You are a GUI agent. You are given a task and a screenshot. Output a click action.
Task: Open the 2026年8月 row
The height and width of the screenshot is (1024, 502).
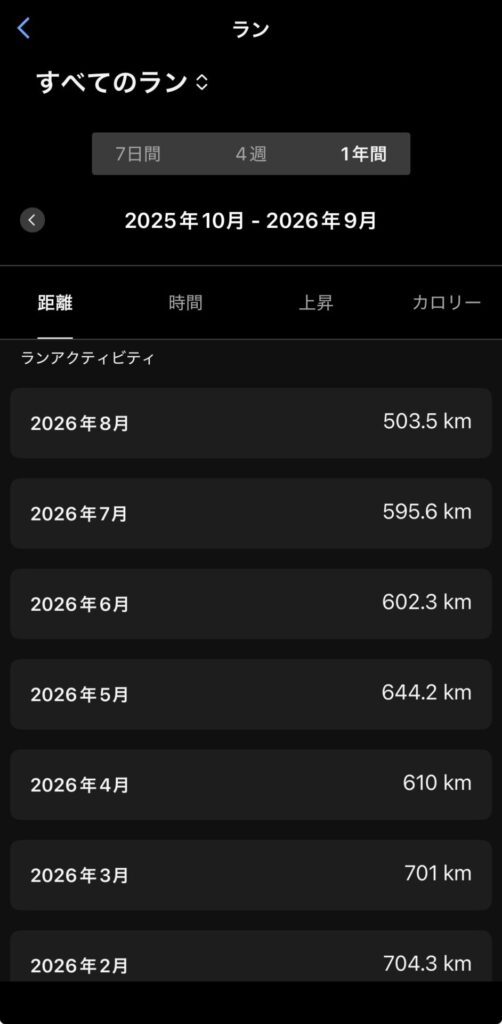pyautogui.click(x=251, y=423)
